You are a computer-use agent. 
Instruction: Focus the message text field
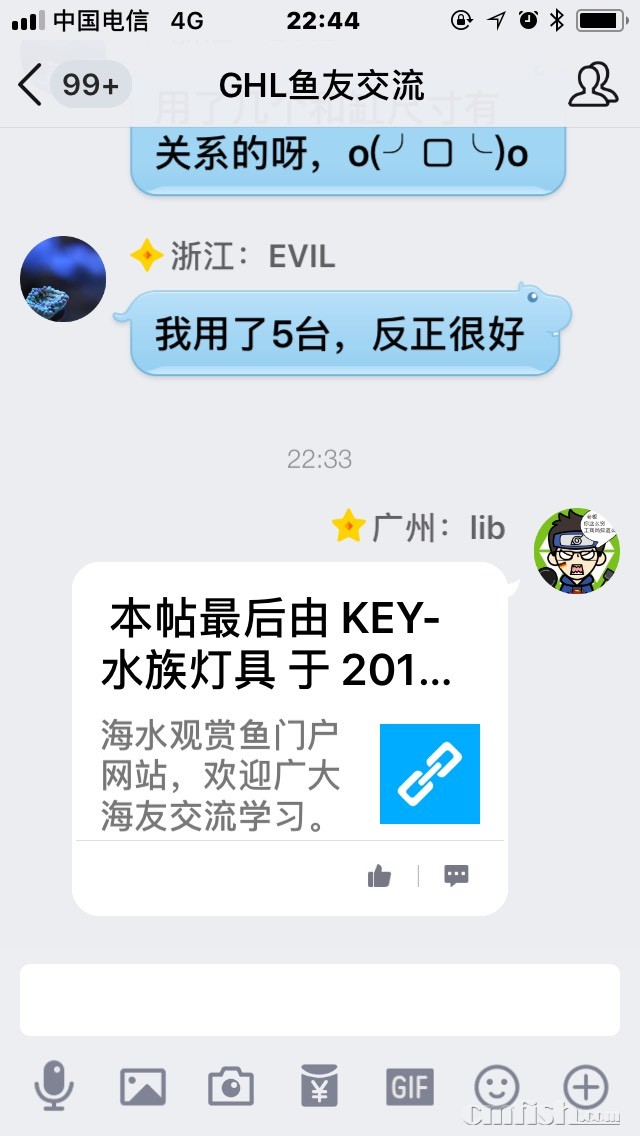pos(320,999)
